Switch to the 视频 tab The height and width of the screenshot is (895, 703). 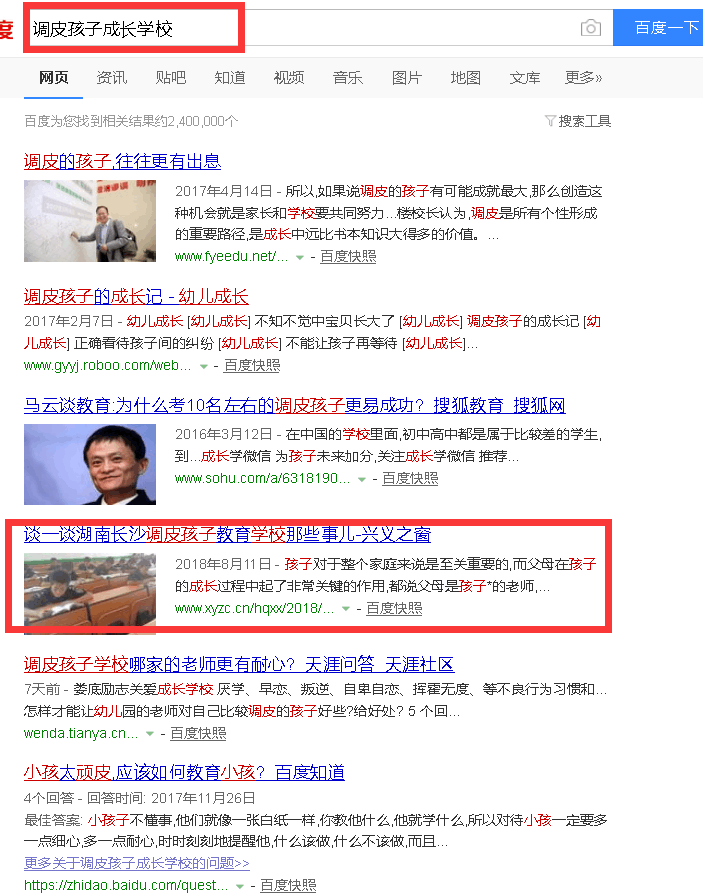(289, 78)
